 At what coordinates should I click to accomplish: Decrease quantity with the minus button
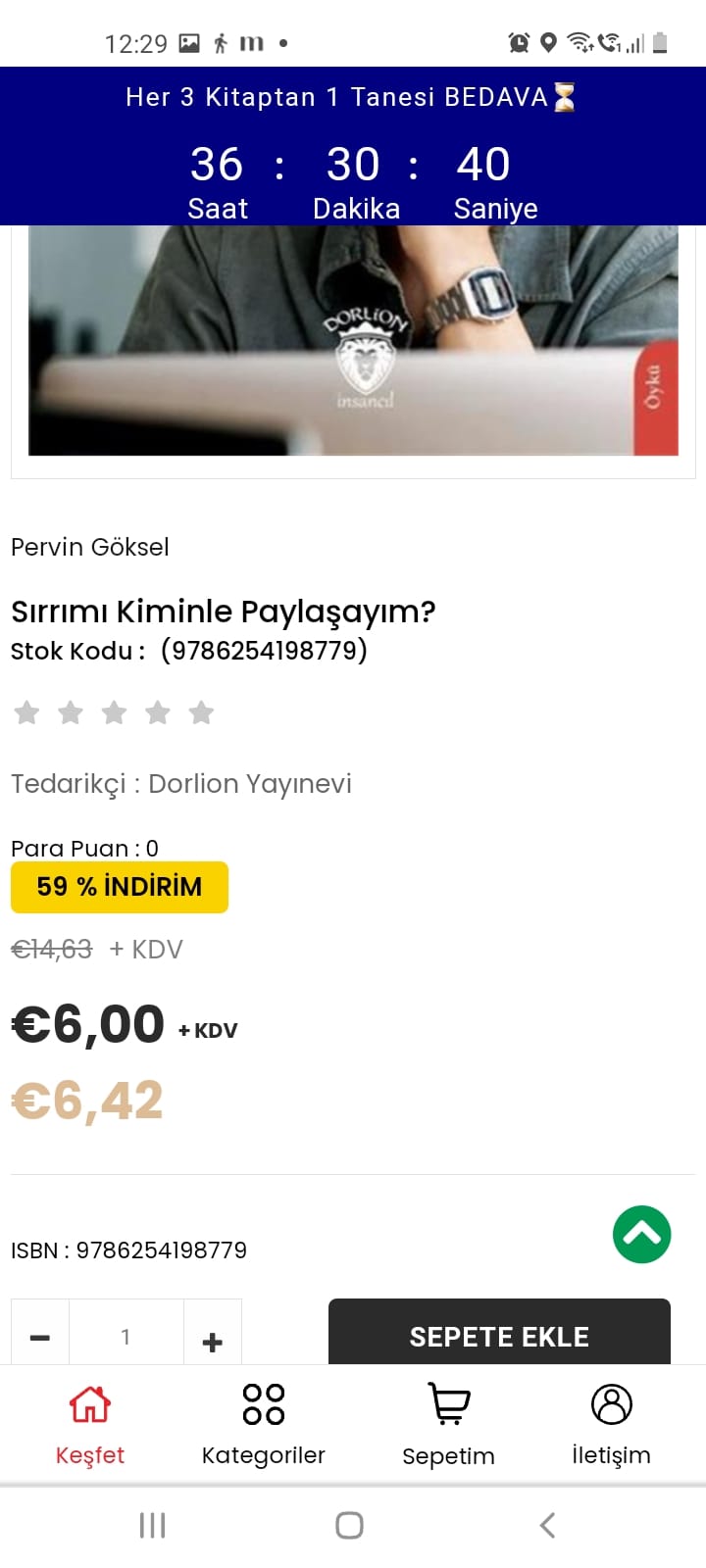tap(40, 1337)
